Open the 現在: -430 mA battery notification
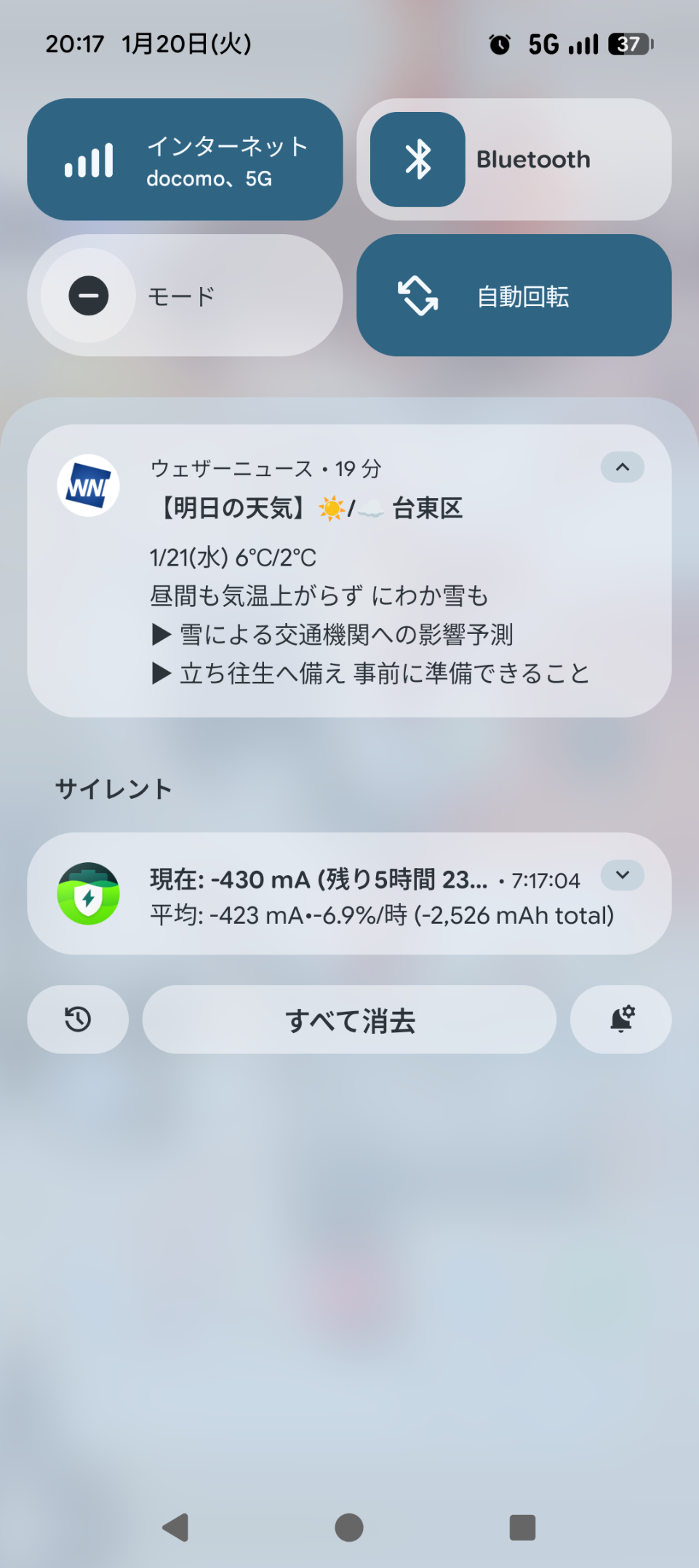 pyautogui.click(x=349, y=896)
